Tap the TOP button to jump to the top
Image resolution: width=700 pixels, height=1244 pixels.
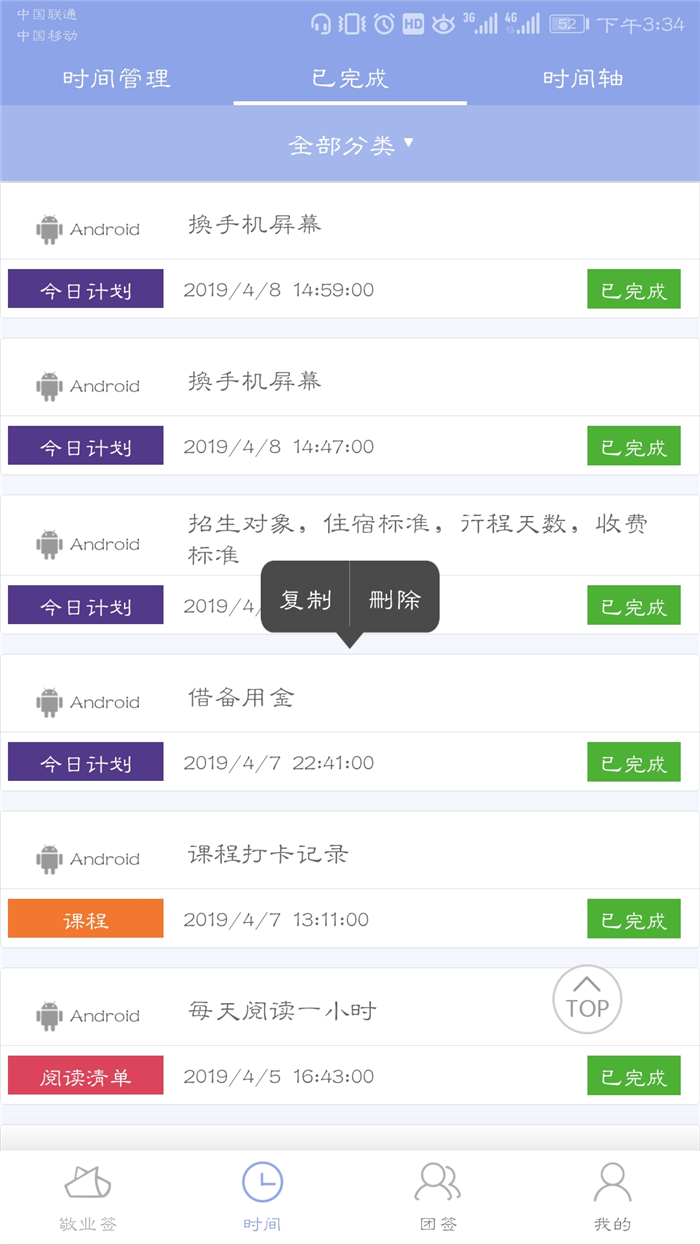coord(587,999)
